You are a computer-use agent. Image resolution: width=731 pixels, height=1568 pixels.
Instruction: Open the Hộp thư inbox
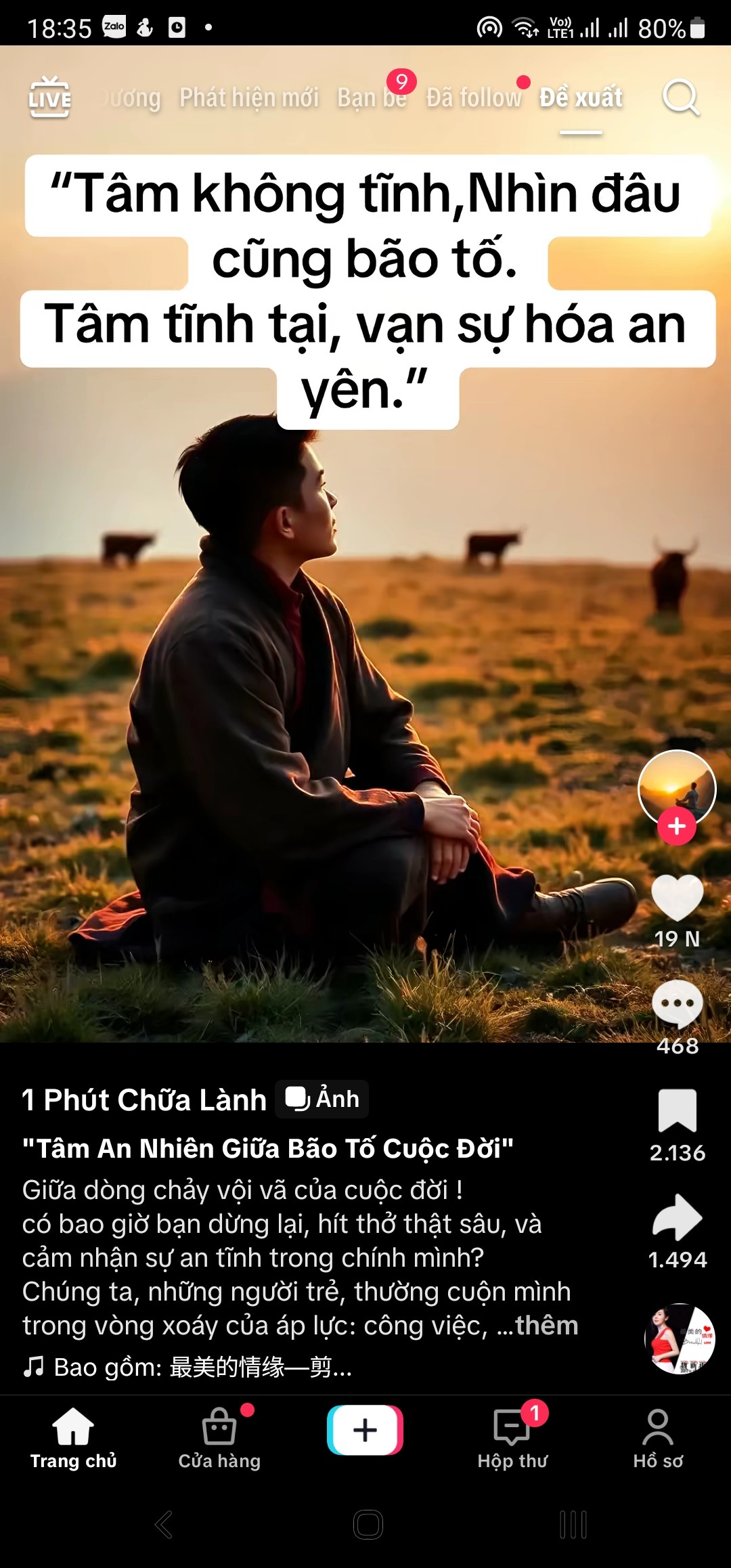tap(512, 1438)
